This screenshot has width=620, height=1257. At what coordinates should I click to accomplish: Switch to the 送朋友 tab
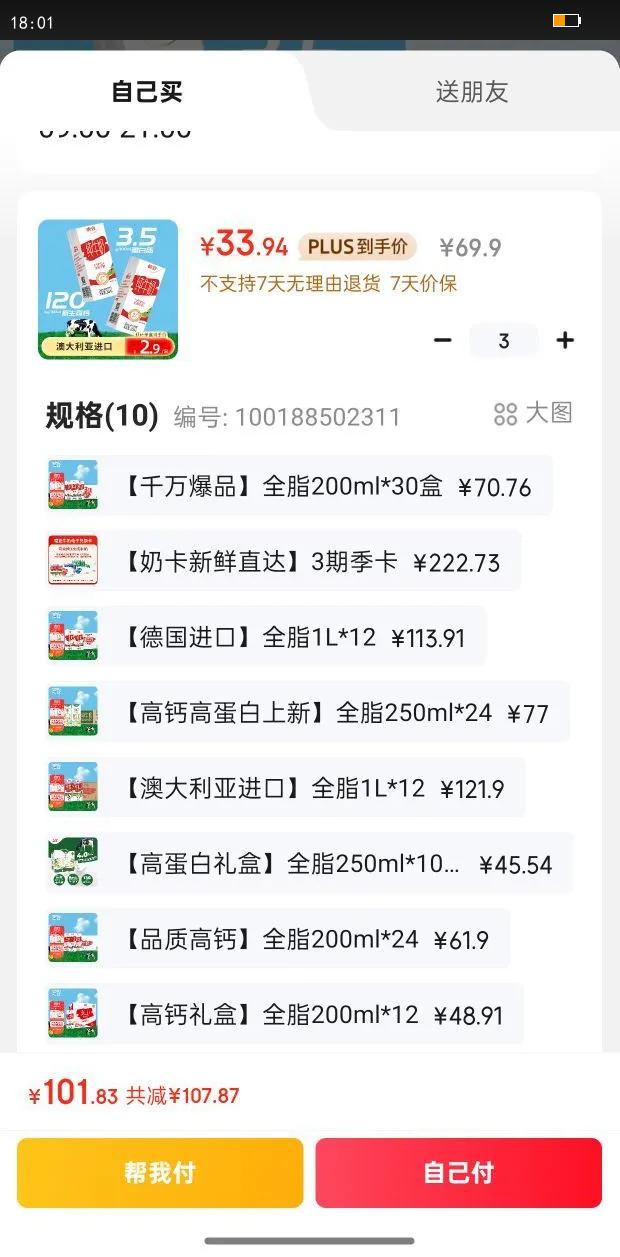[471, 92]
